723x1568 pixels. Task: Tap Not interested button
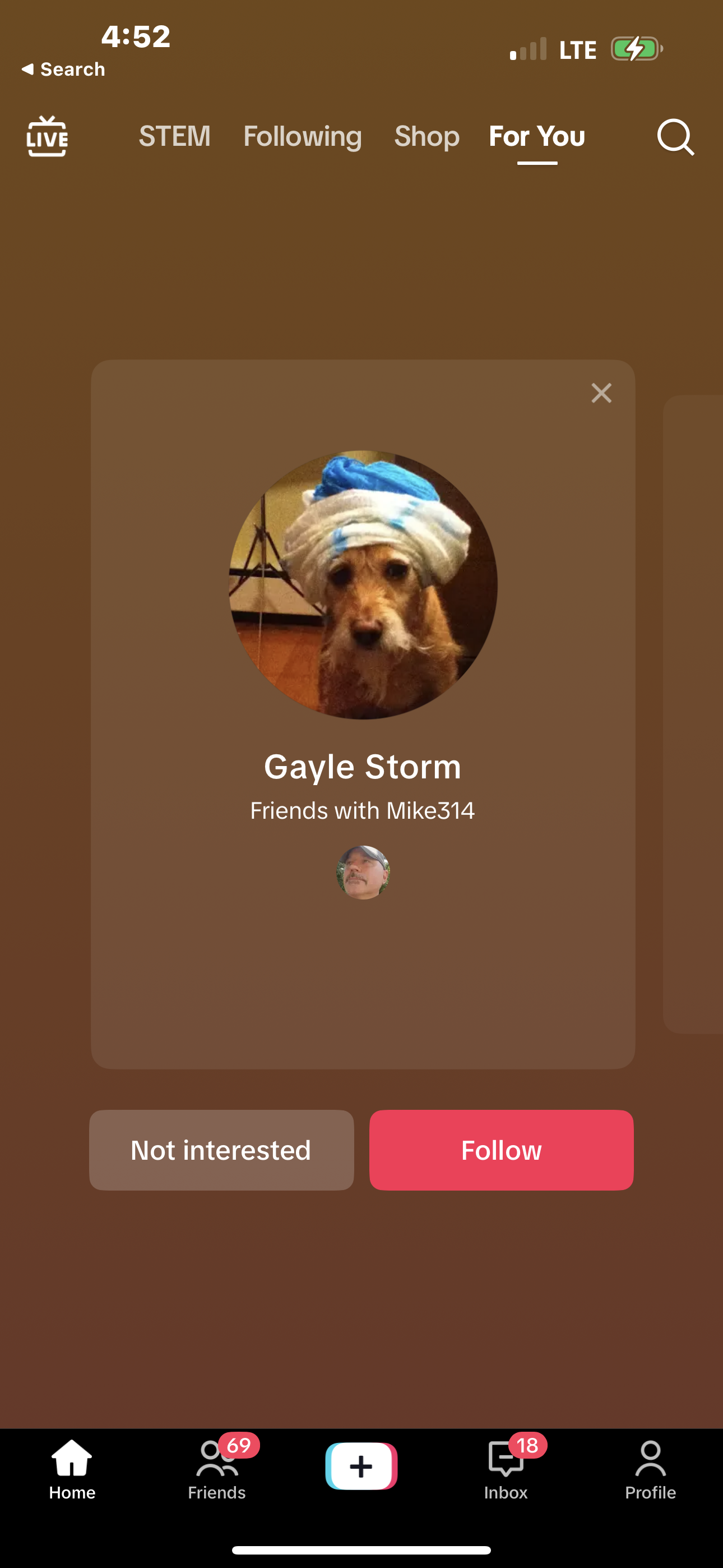point(221,1150)
